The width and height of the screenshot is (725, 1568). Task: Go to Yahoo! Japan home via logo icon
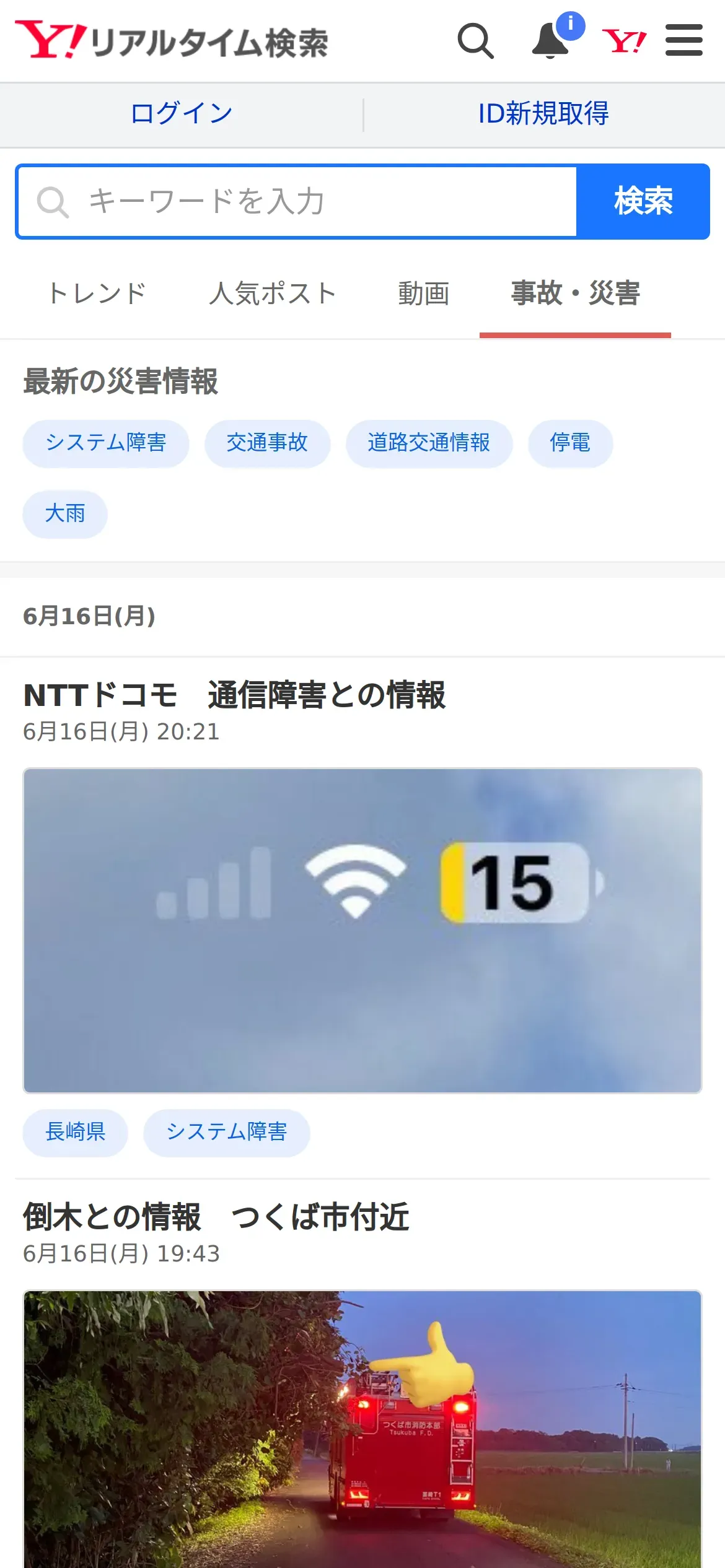[624, 41]
